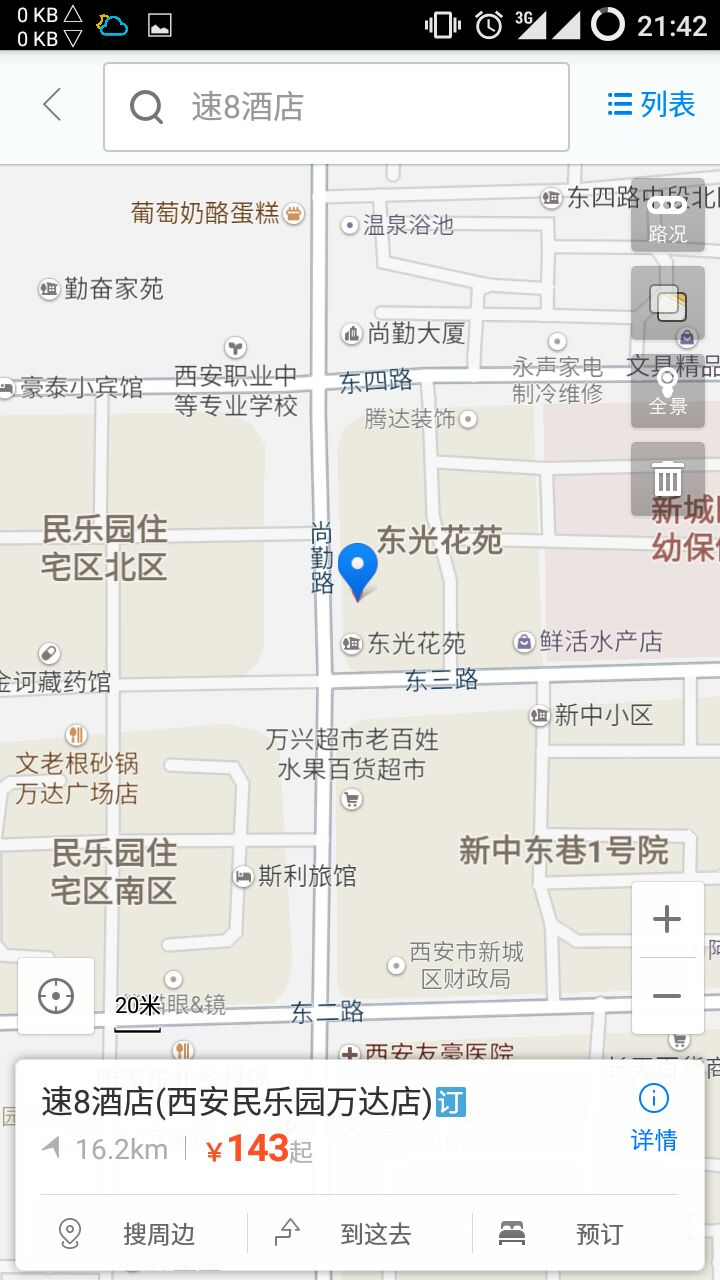
Task: Get directions with 到这去
Action: pos(358,1234)
